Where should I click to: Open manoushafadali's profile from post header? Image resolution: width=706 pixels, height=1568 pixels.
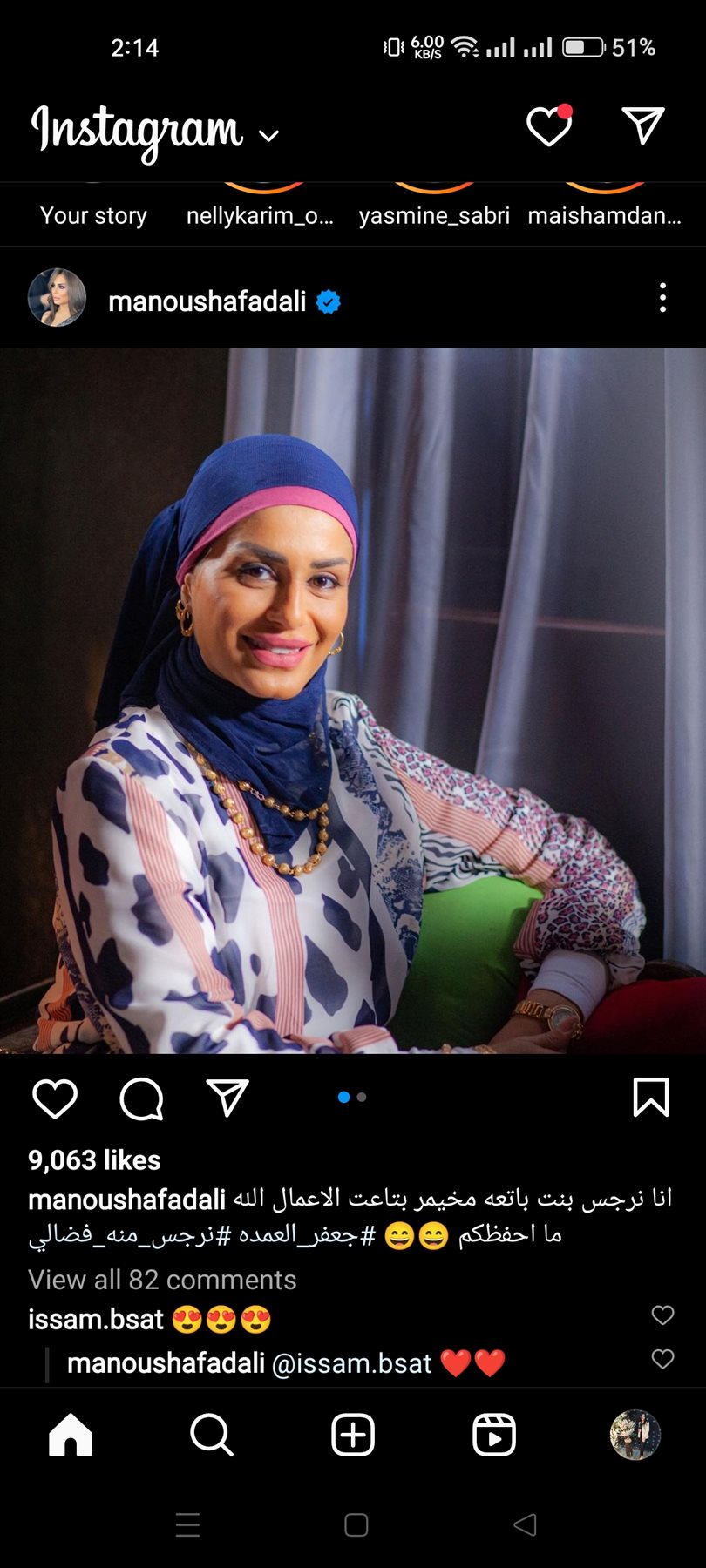click(207, 301)
